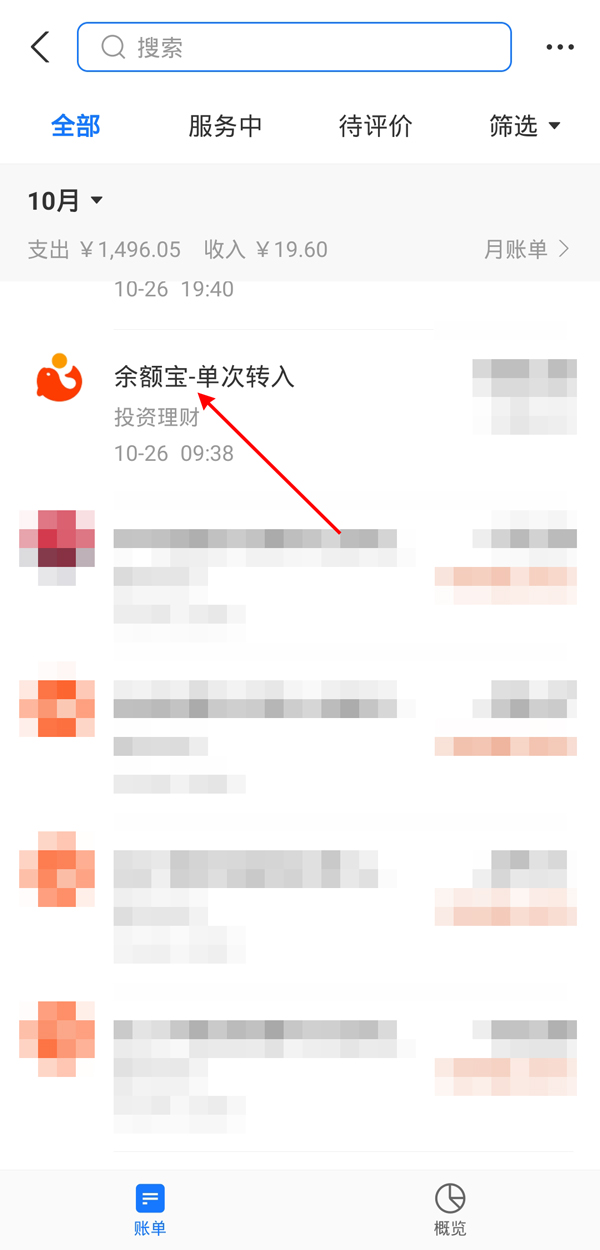600x1250 pixels.
Task: Switch to the 服务中 tab
Action: tap(225, 126)
